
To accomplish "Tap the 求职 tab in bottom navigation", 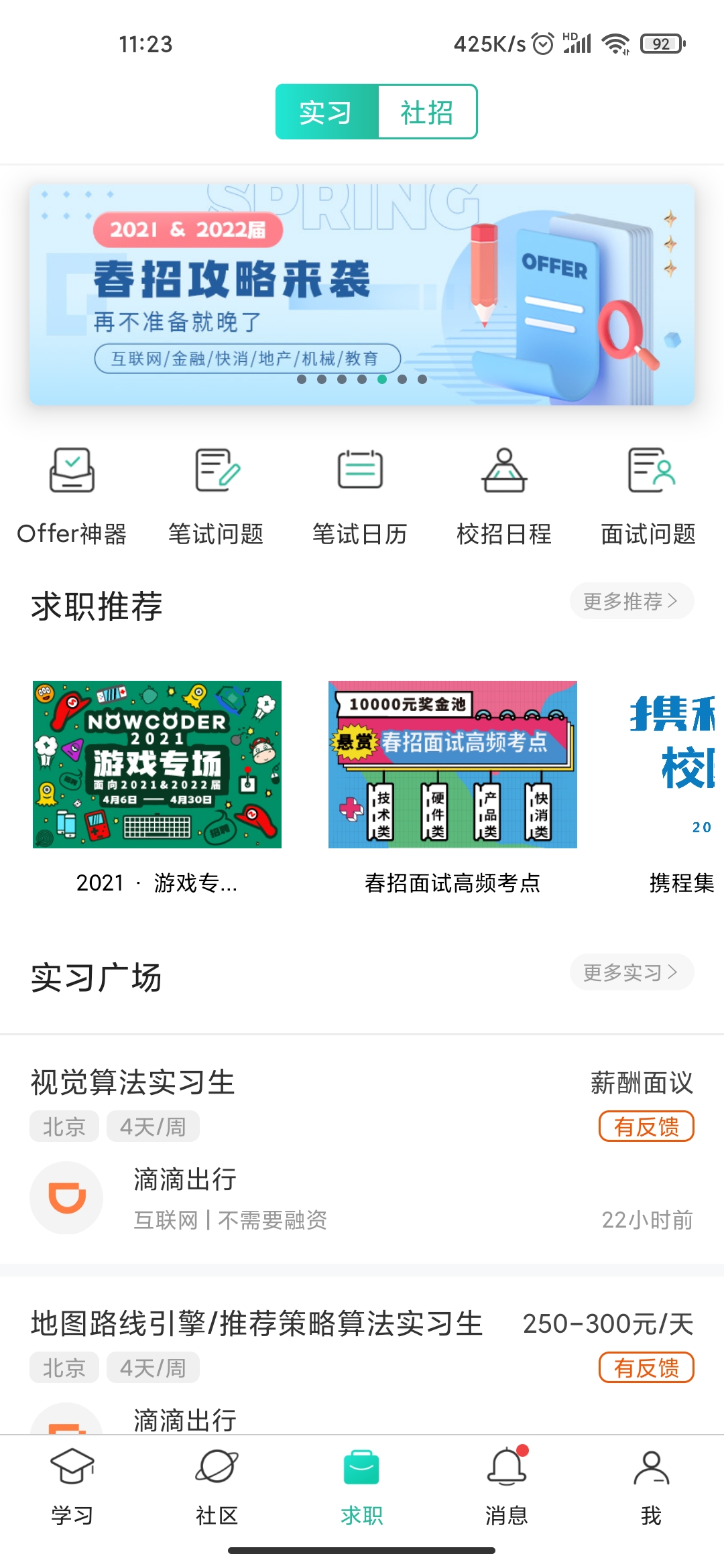I will click(361, 1486).
